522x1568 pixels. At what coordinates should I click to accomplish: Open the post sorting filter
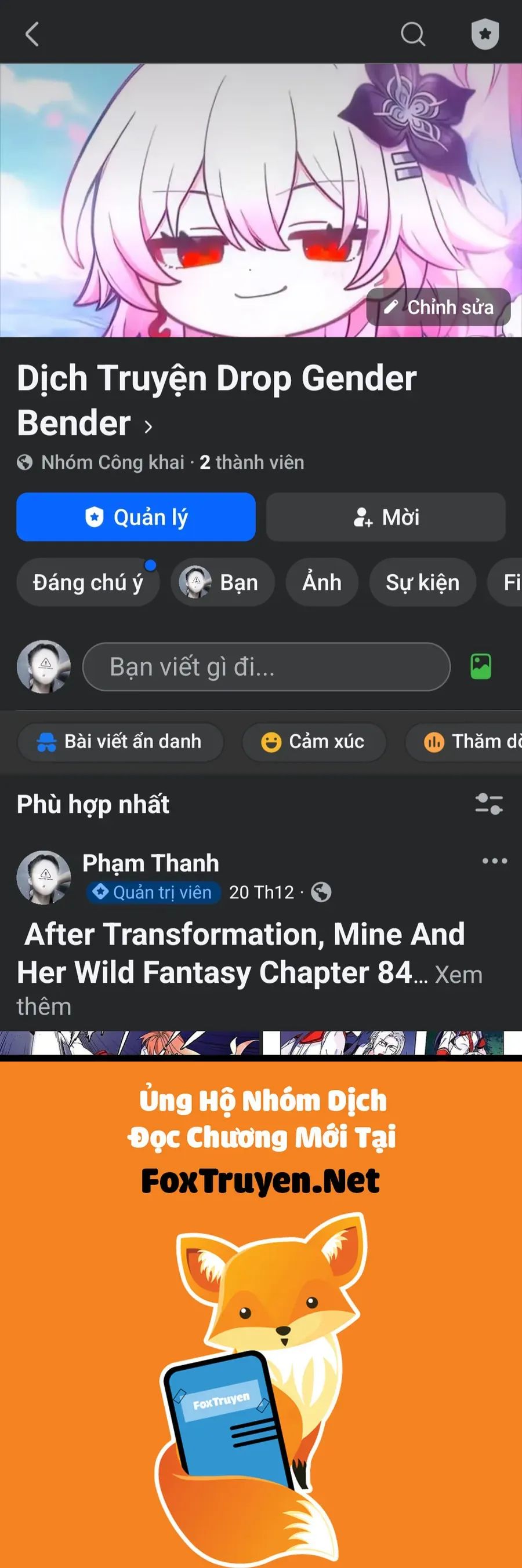[488, 804]
